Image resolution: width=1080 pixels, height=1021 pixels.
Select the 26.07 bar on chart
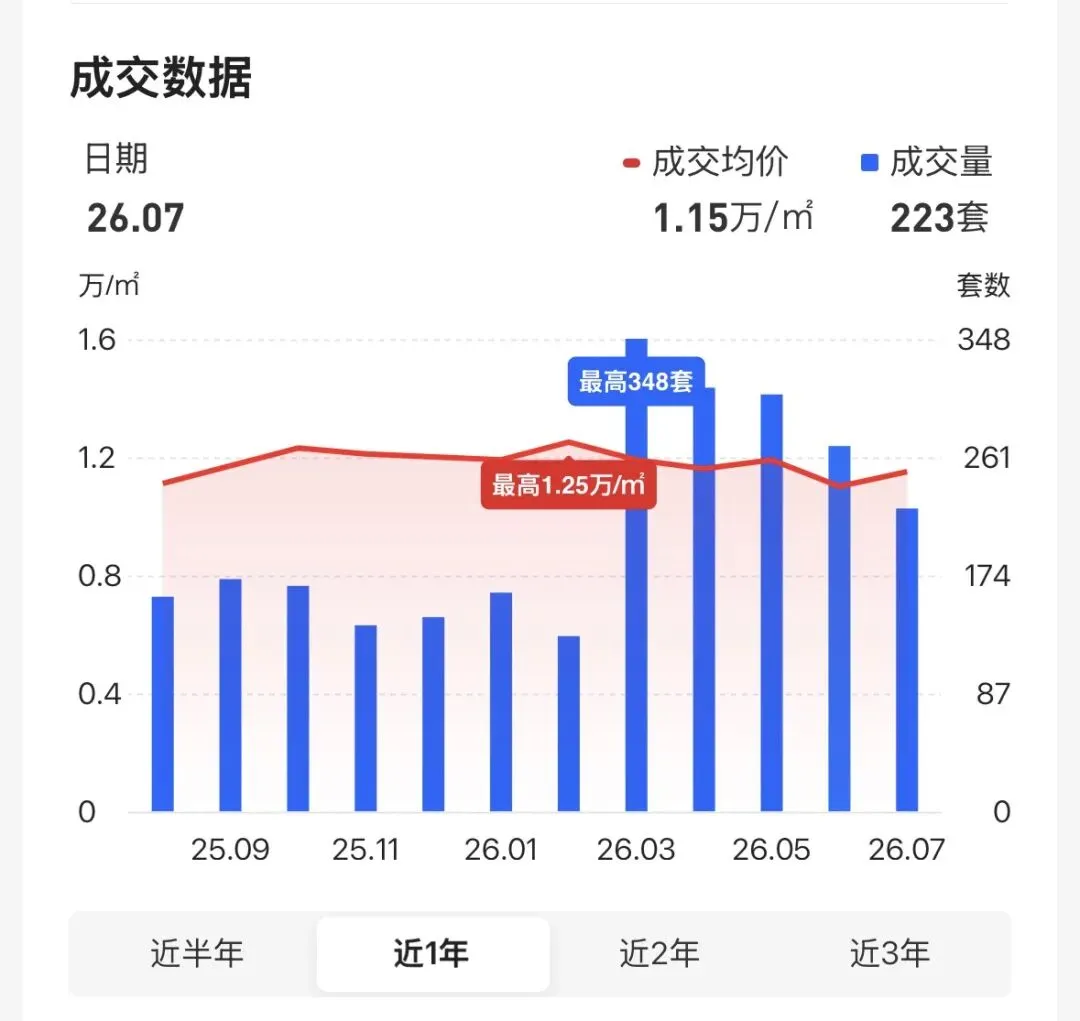click(x=906, y=660)
